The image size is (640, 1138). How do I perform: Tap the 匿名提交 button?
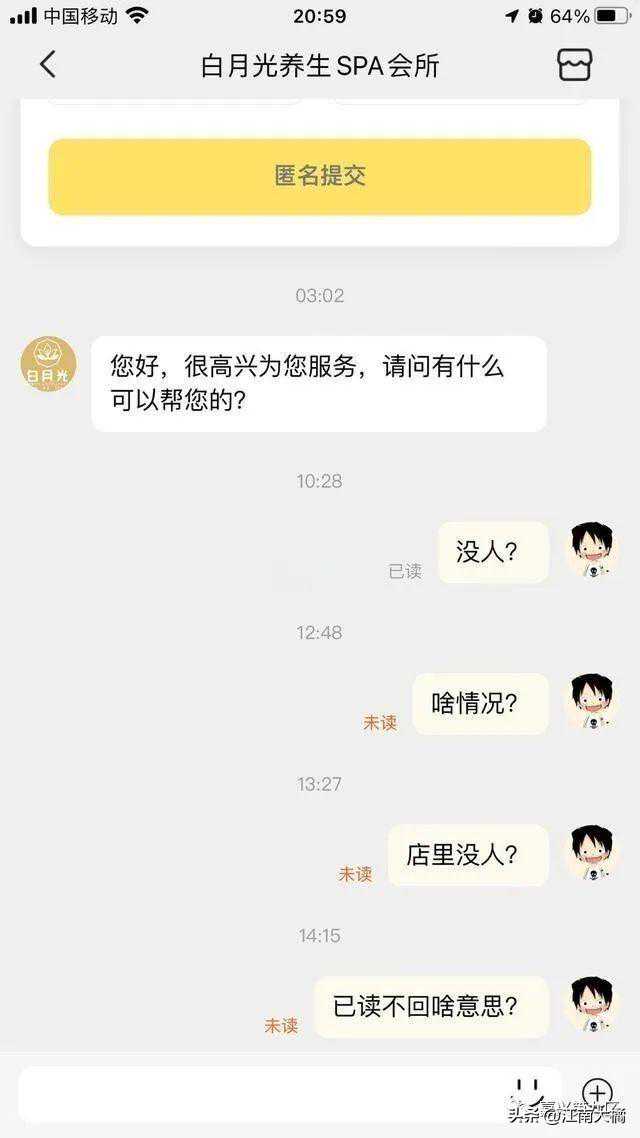320,177
